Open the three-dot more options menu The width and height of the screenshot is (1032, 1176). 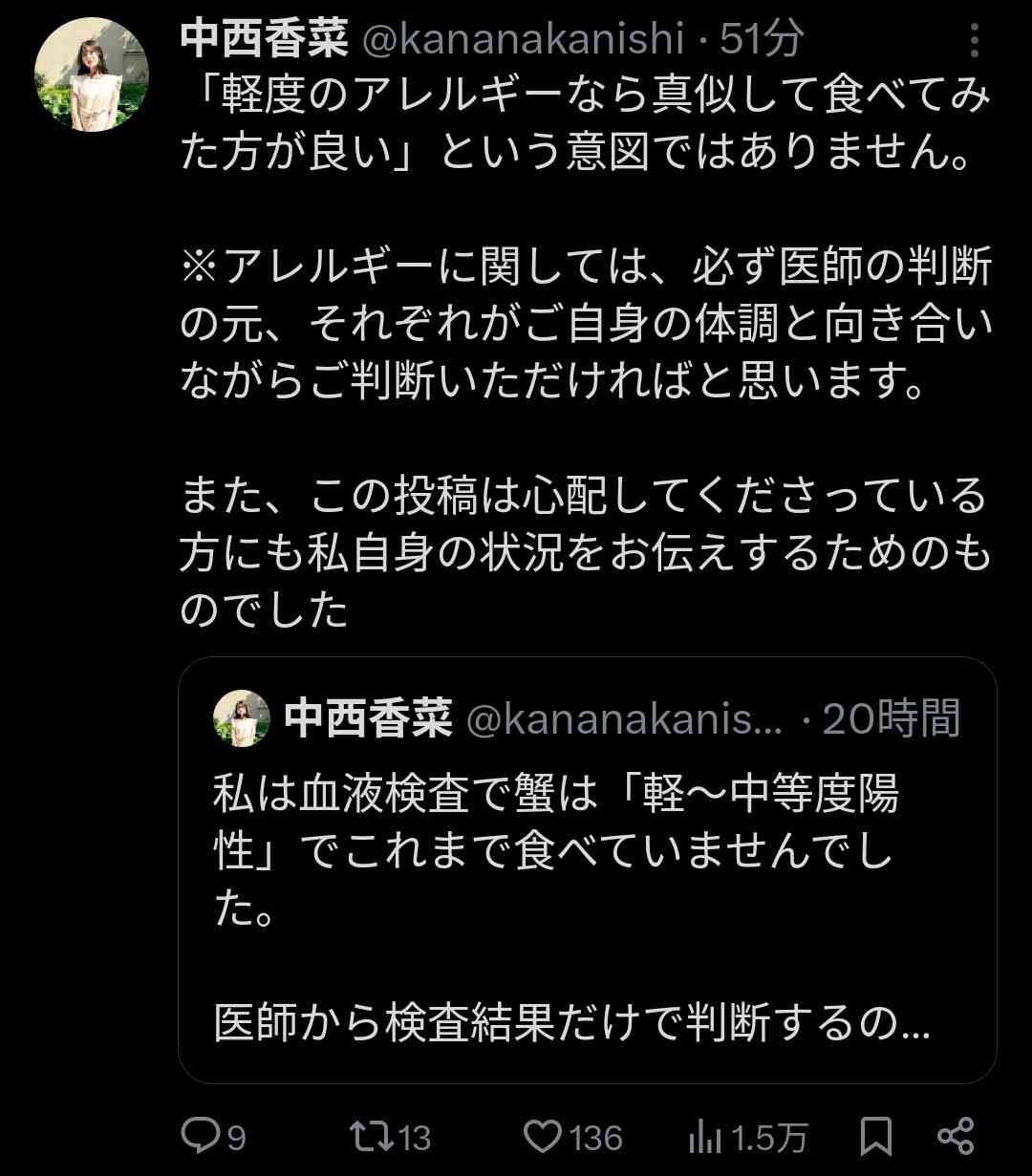973,40
